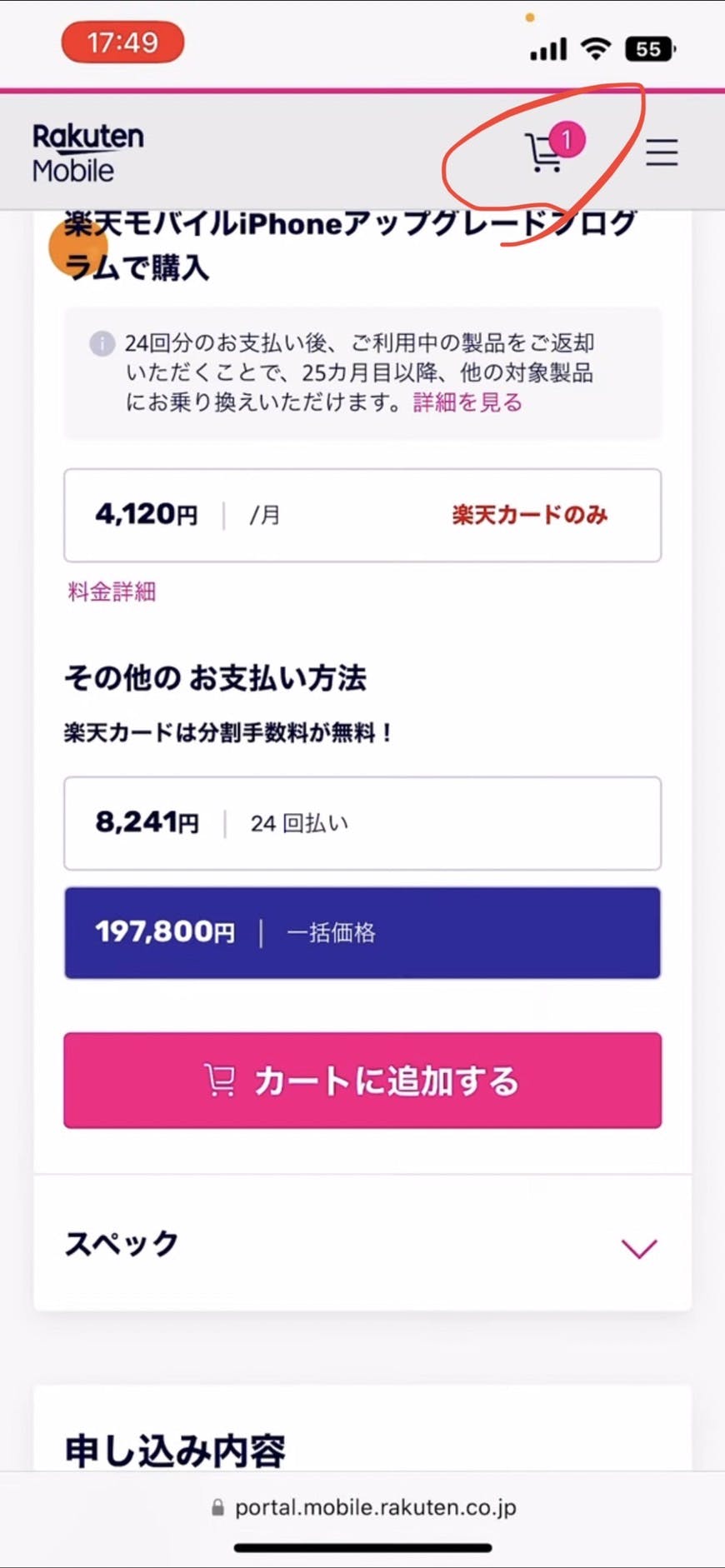Choose the 8,241円 24回払い option
The image size is (725, 1568).
(x=362, y=823)
